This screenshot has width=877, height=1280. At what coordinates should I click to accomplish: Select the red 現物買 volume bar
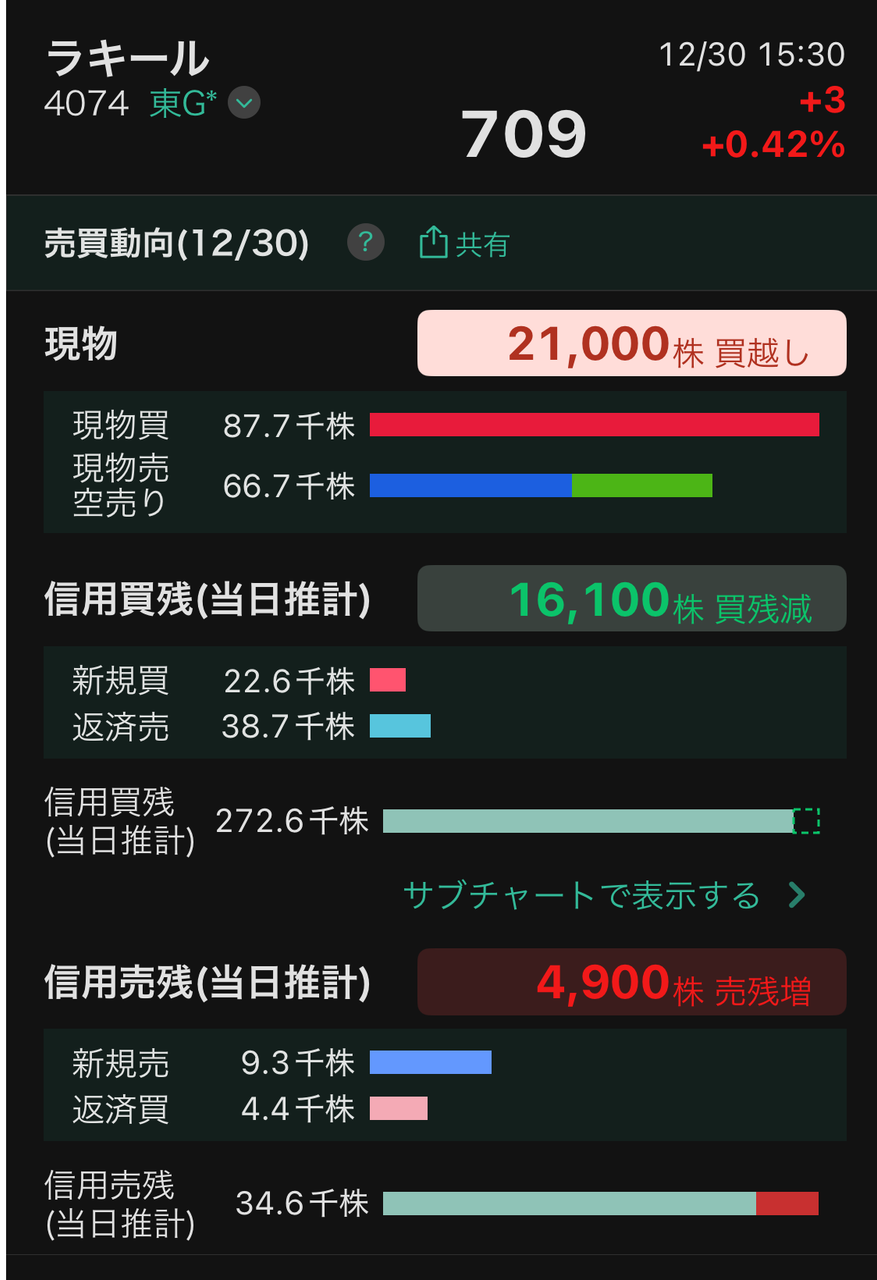[595, 425]
